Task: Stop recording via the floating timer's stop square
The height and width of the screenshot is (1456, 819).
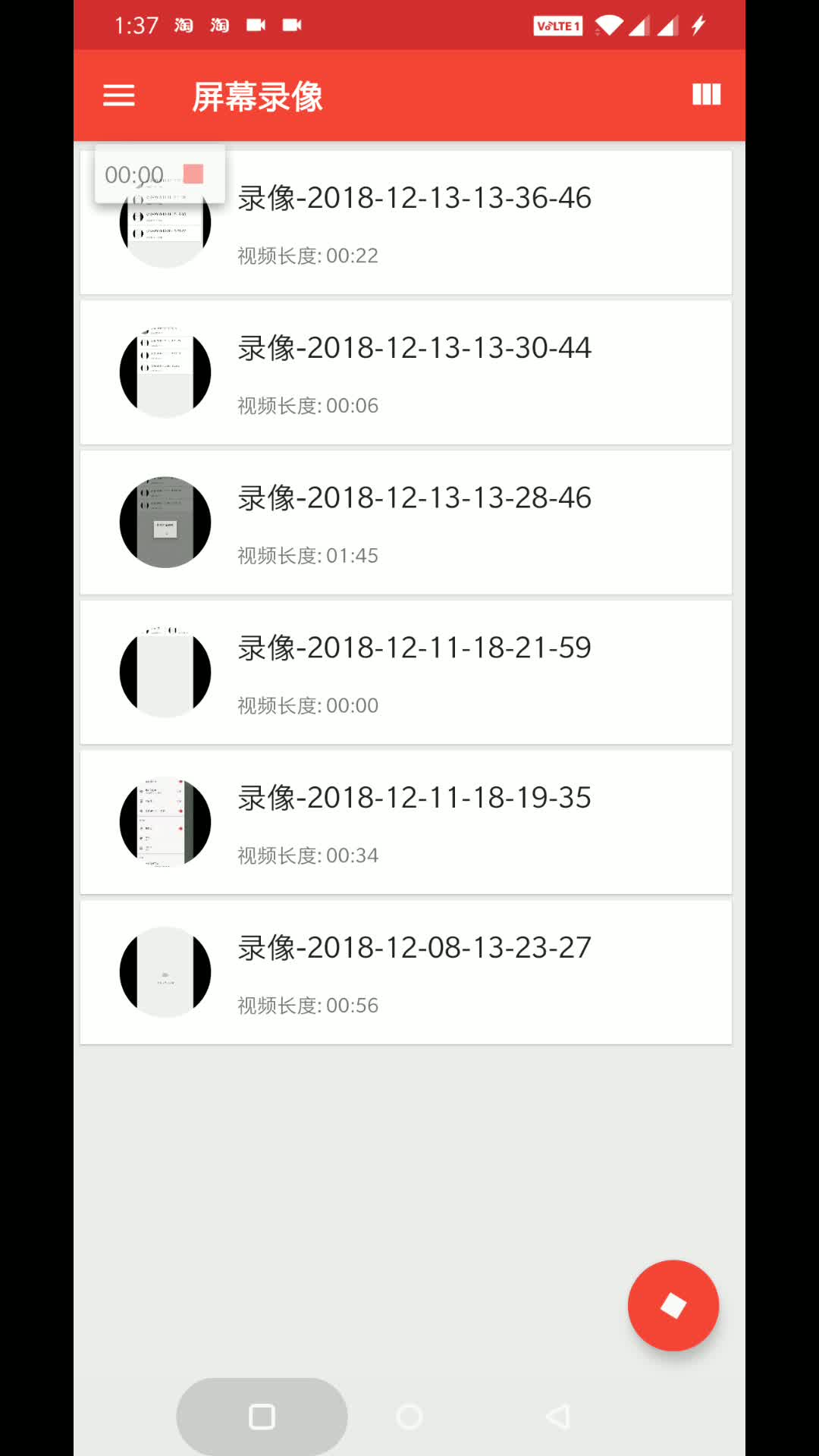Action: 193,174
